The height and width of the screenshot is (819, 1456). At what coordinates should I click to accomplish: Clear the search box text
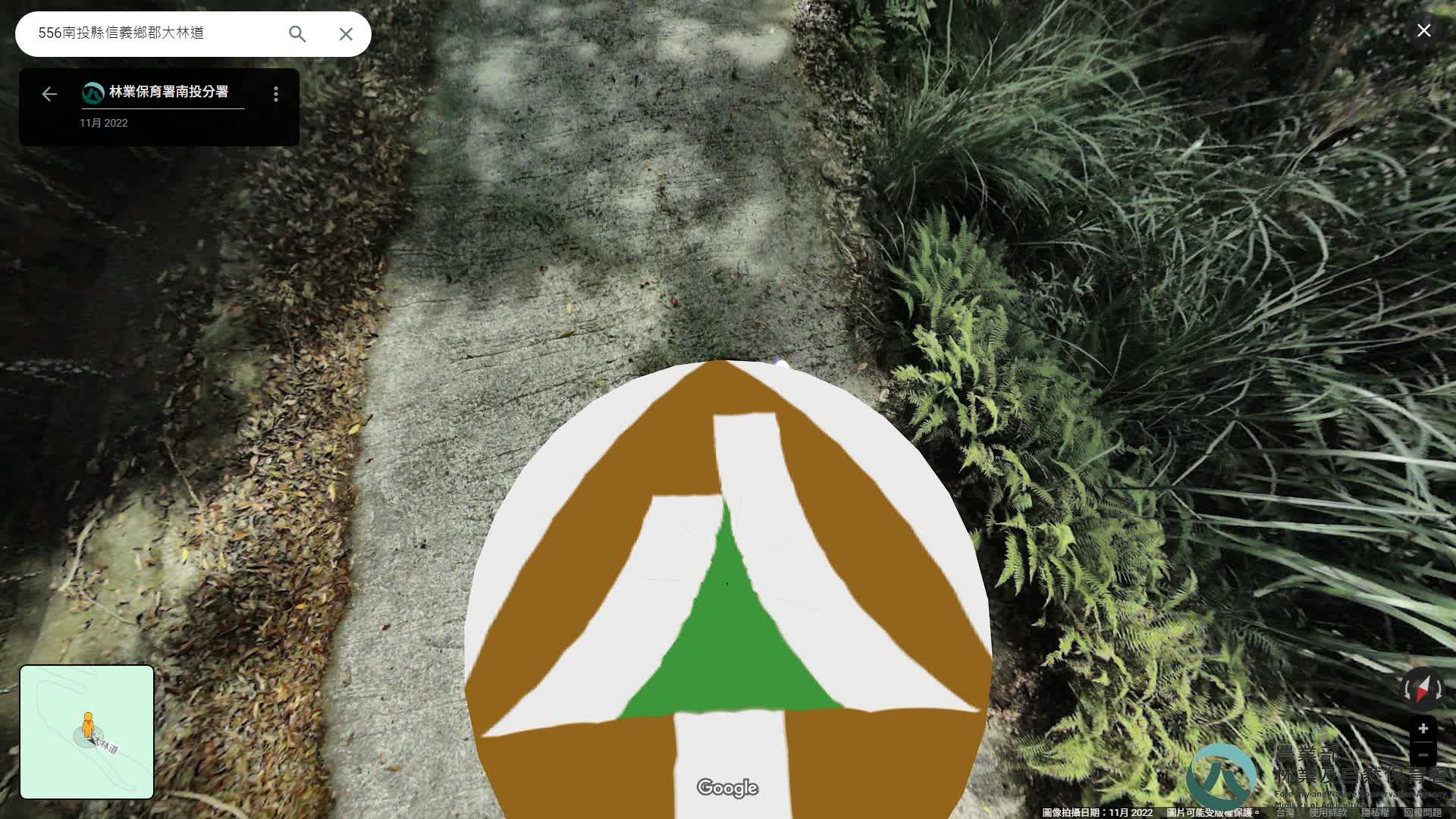346,34
